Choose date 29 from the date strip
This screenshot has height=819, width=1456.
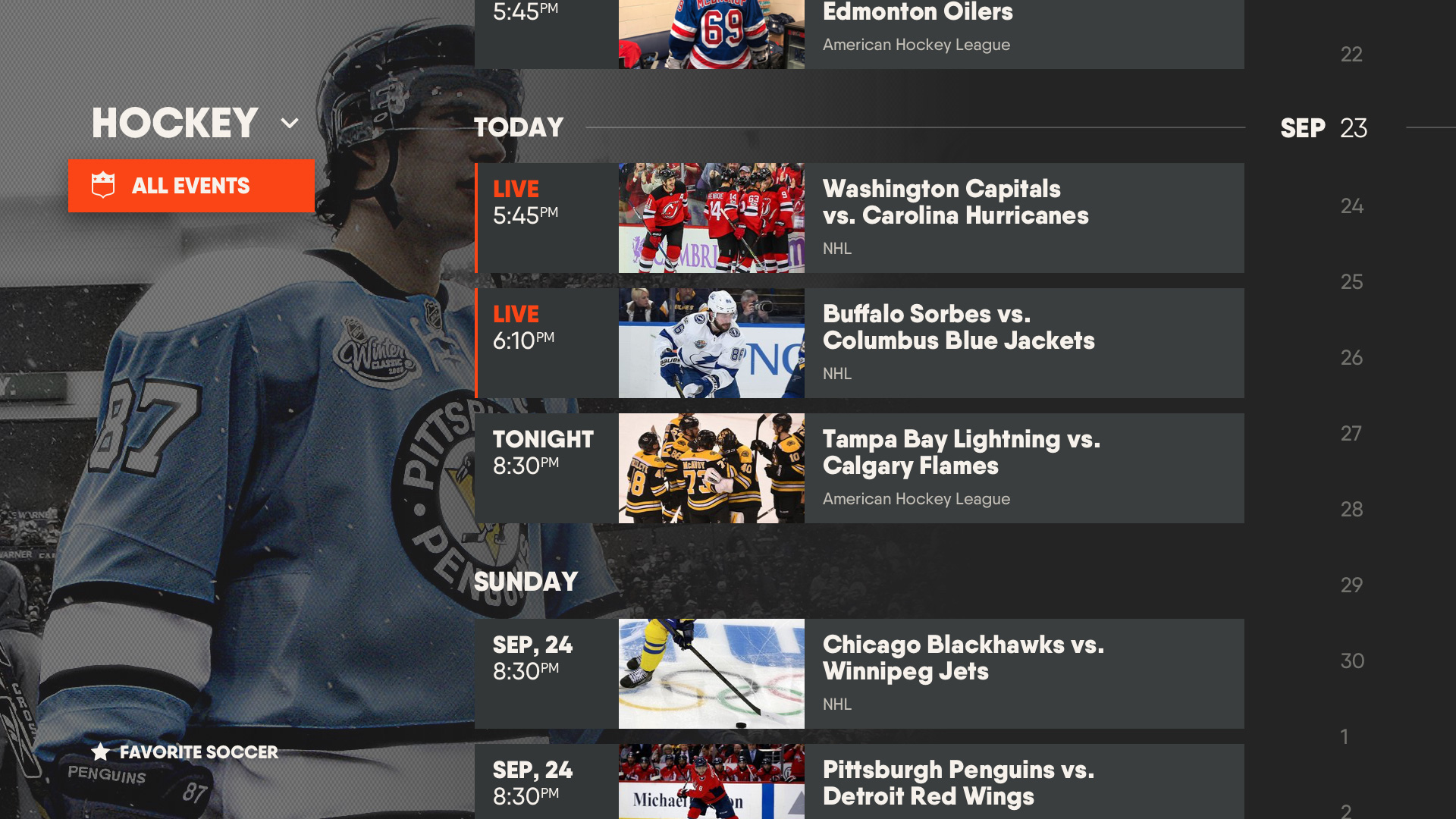tap(1351, 585)
